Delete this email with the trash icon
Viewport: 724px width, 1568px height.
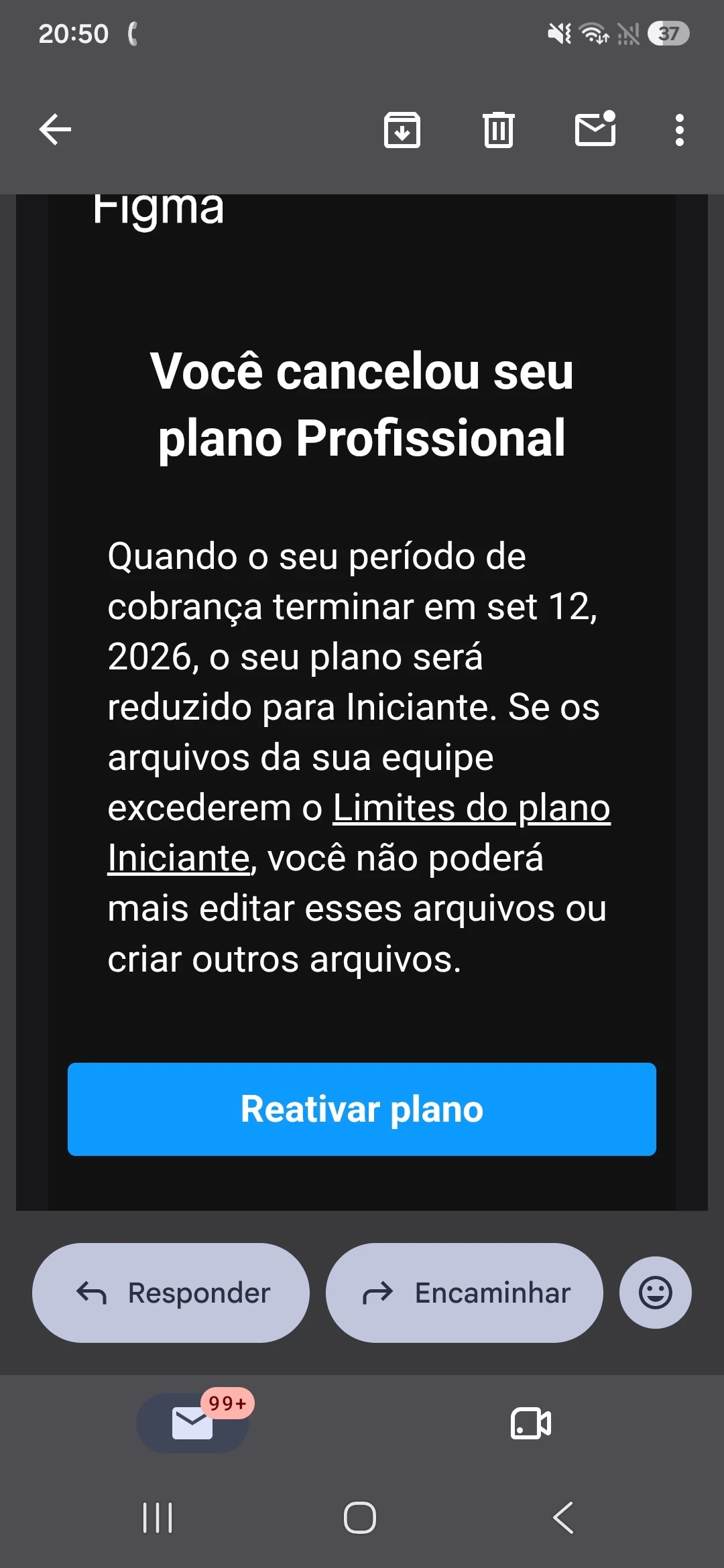click(499, 129)
